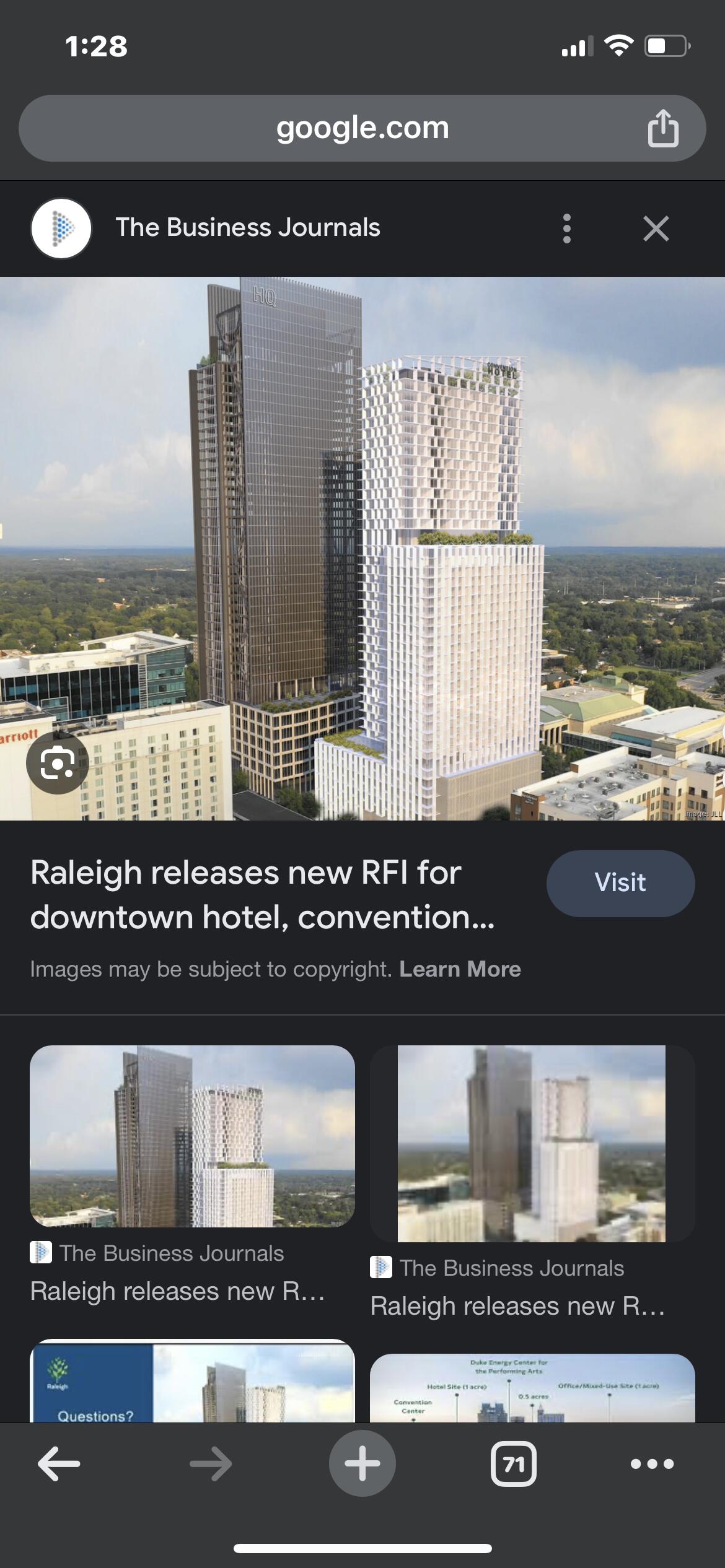Share this page from the address bar
This screenshot has width=725, height=1568.
[662, 128]
